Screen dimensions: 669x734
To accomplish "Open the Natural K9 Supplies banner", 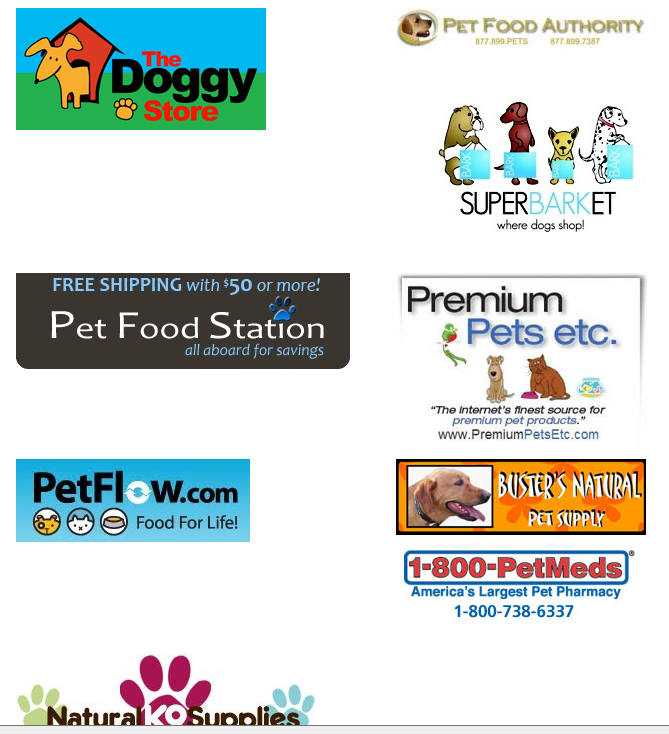I will (166, 695).
